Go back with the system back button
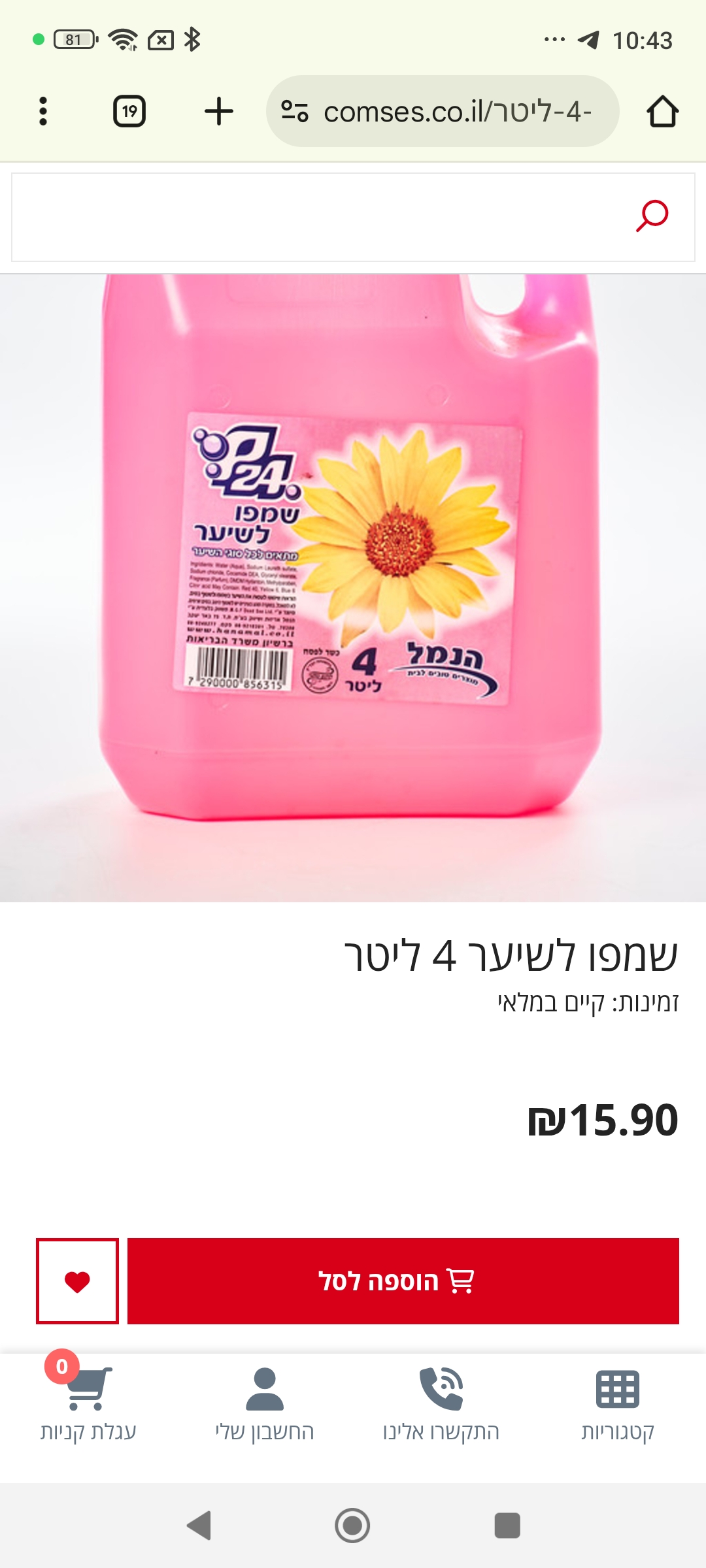This screenshot has width=706, height=1568. (199, 1526)
